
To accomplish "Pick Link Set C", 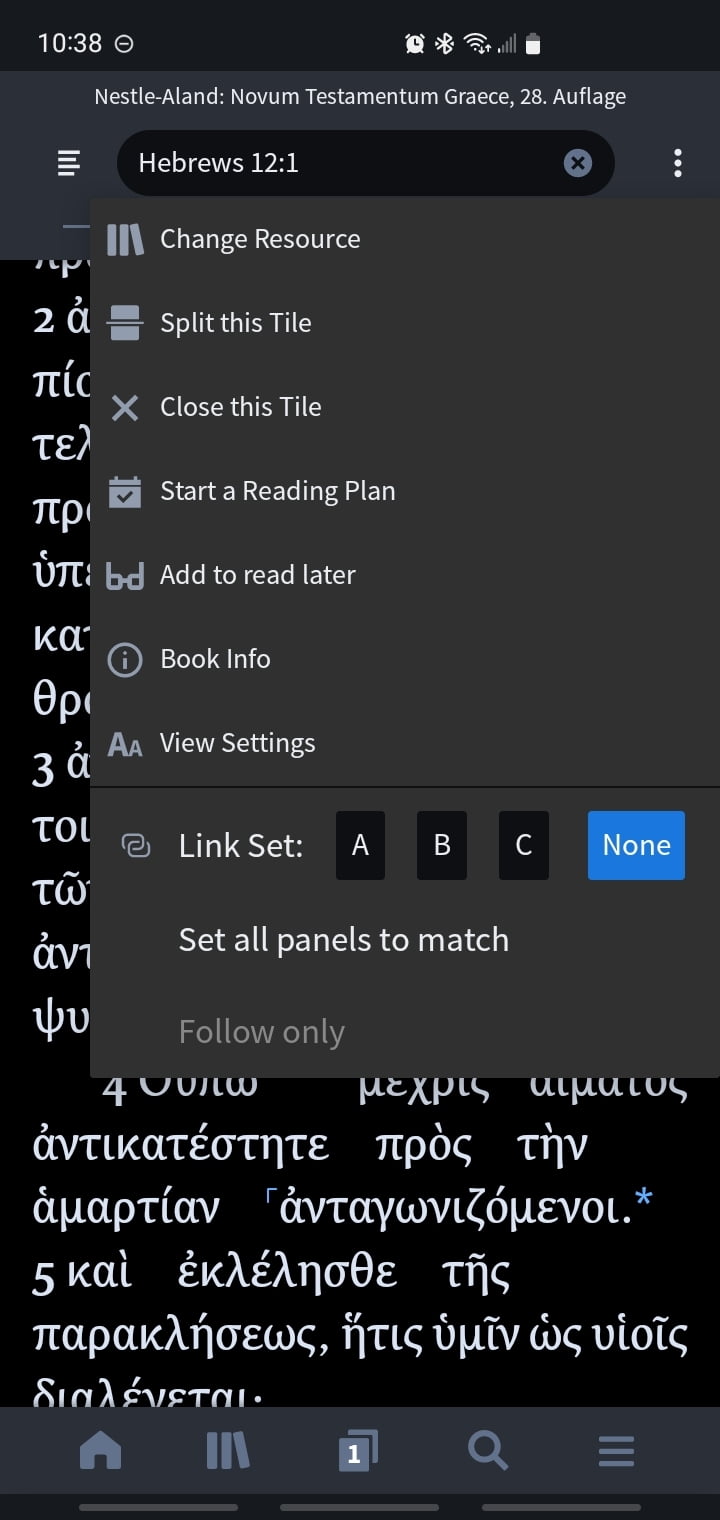I will pyautogui.click(x=523, y=845).
